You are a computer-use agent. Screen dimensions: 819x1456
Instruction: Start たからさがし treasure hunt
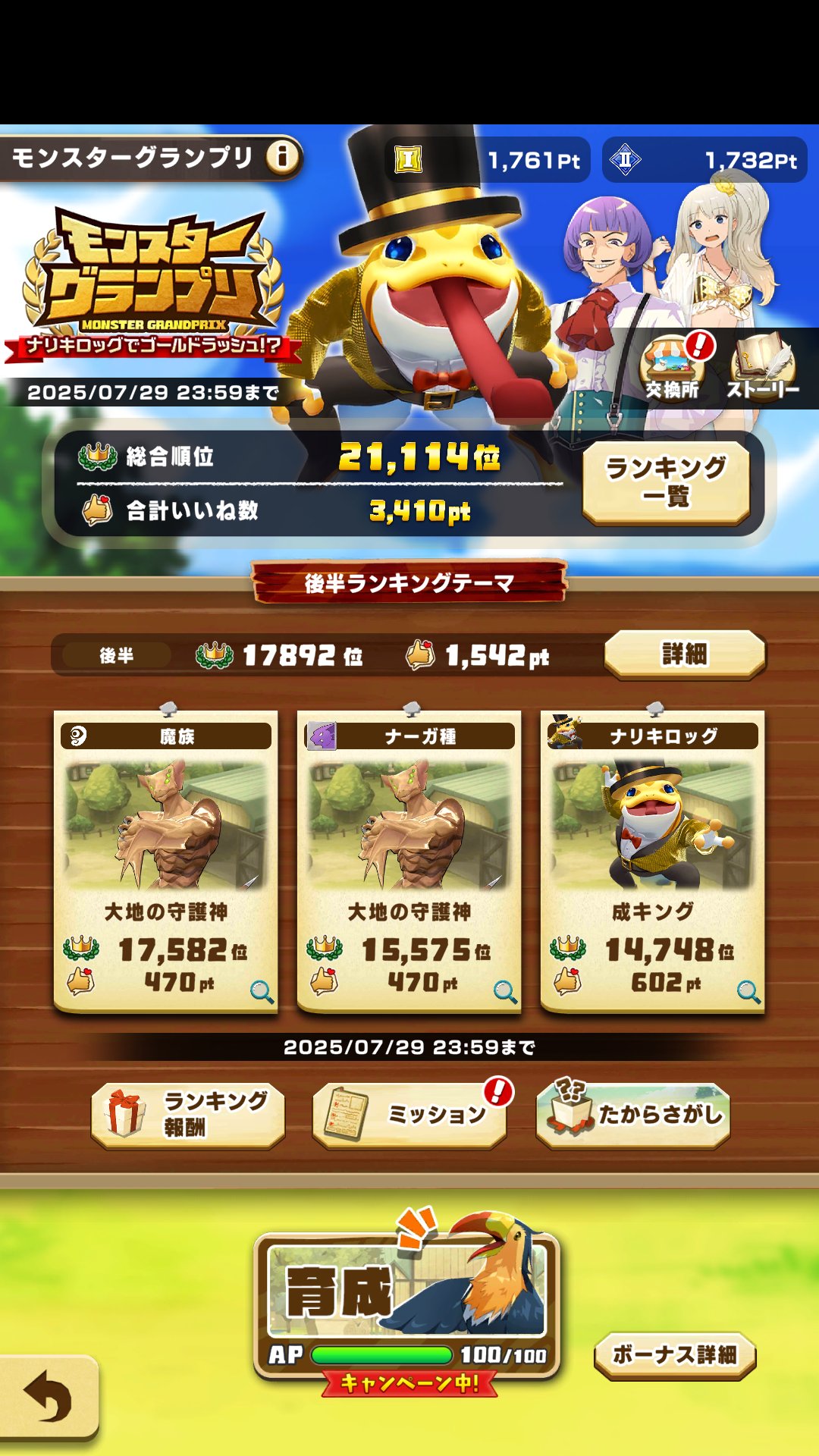(633, 1114)
